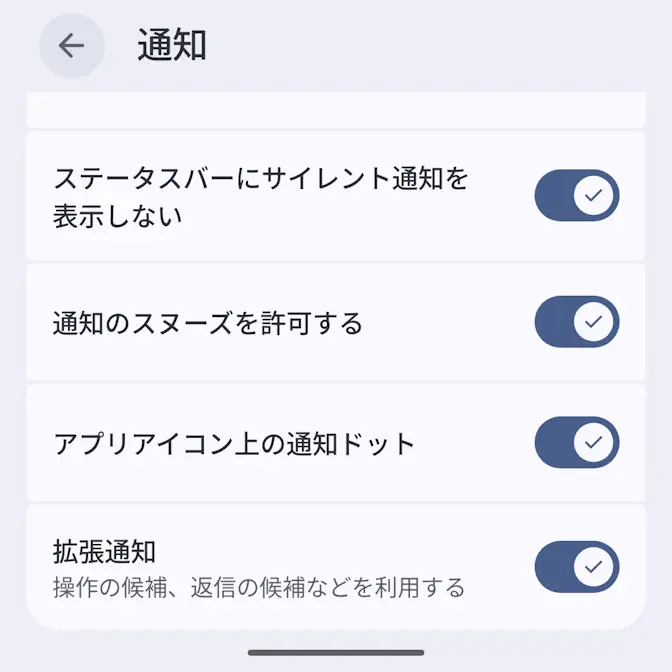Switch off 拡張通知
672x672 pixels.
pos(577,567)
